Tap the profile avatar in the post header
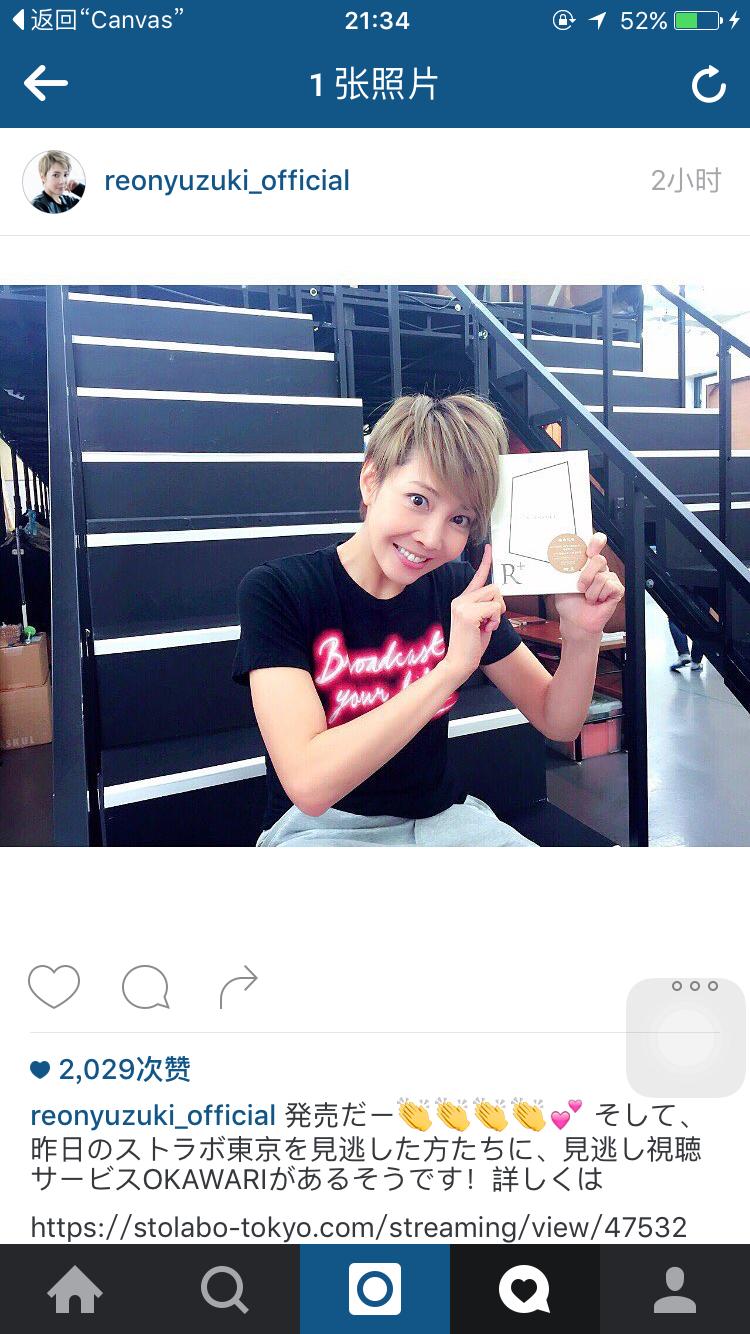This screenshot has height=1334, width=750. [x=54, y=181]
